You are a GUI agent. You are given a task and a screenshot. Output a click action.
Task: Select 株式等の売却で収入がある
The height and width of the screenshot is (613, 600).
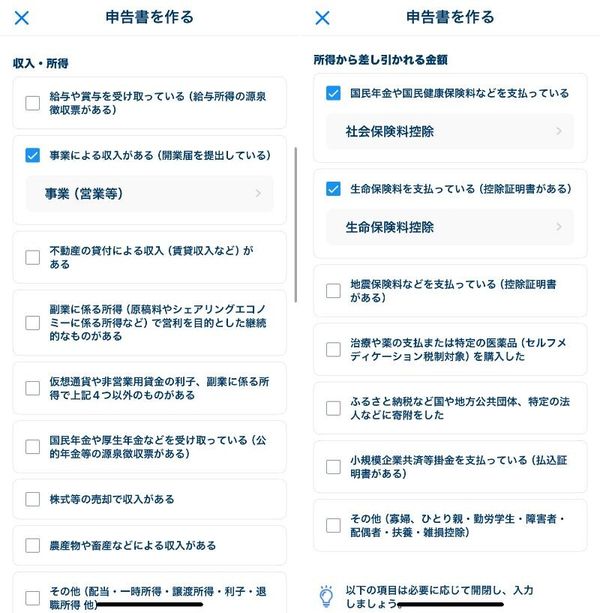pos(32,499)
